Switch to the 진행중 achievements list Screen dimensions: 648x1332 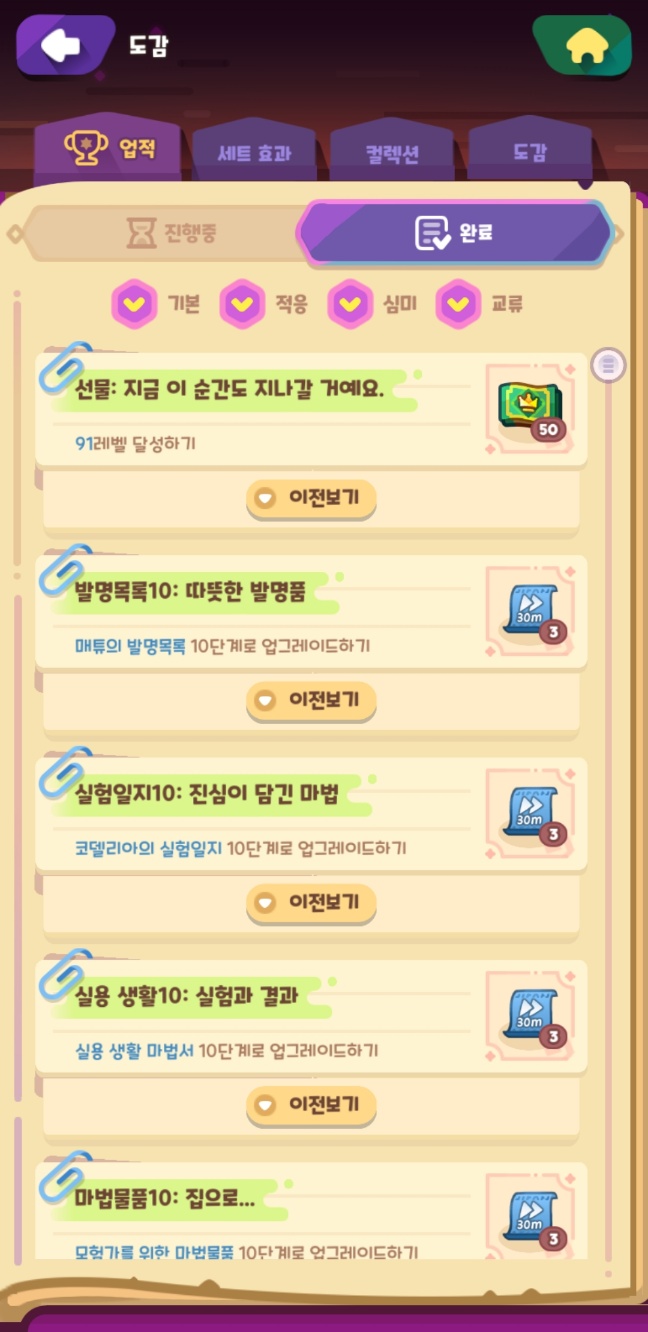pos(170,233)
